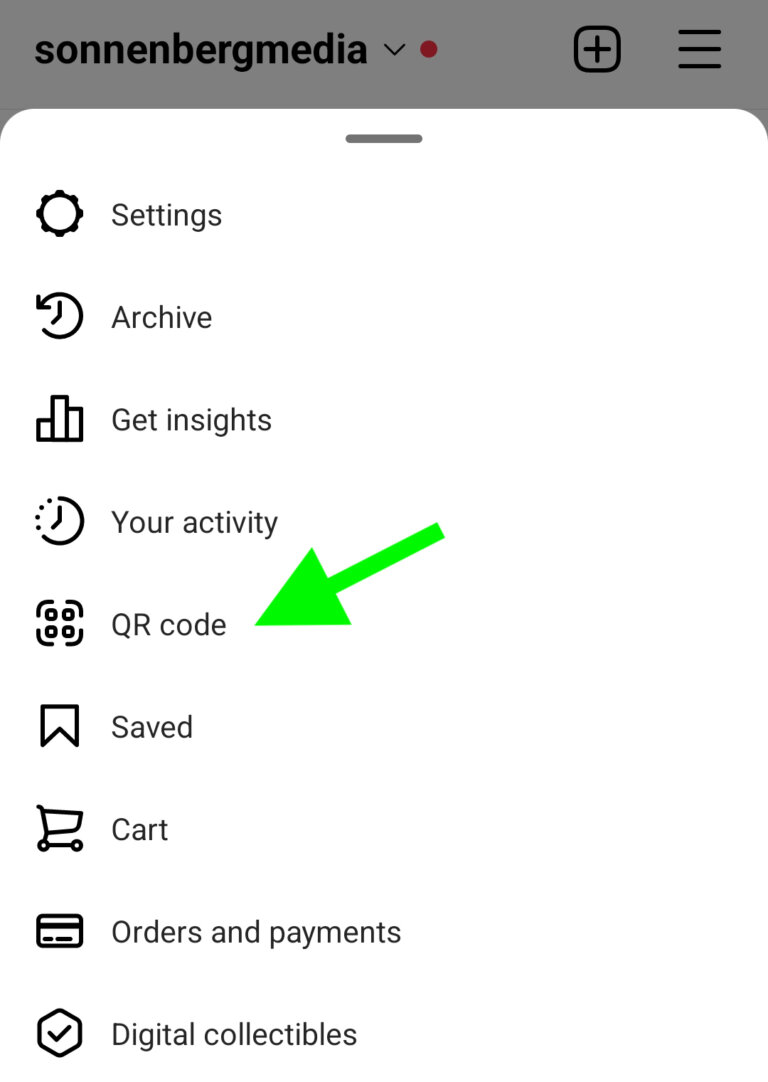Open the Settings gear icon
Image resolution: width=768 pixels, height=1082 pixels.
tap(60, 213)
